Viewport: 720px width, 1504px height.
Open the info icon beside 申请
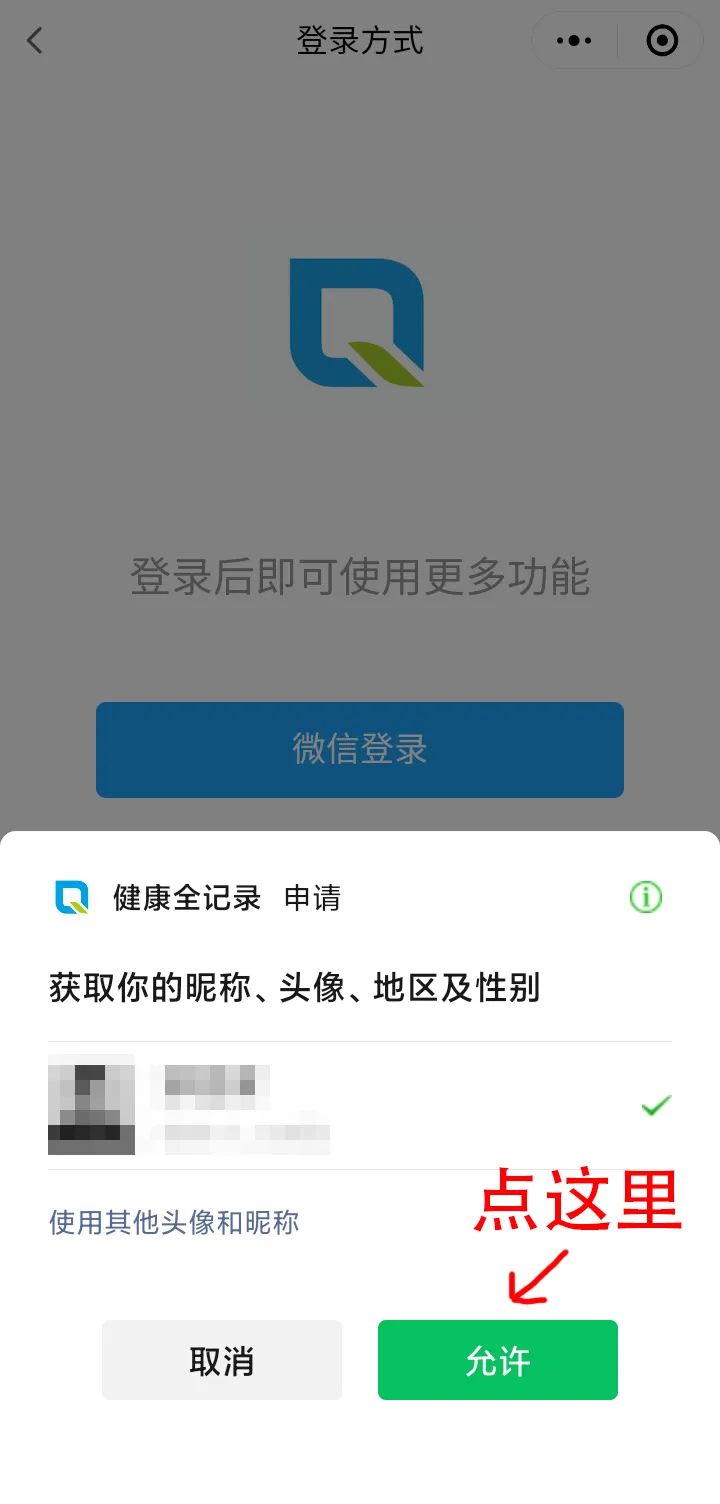(x=645, y=897)
